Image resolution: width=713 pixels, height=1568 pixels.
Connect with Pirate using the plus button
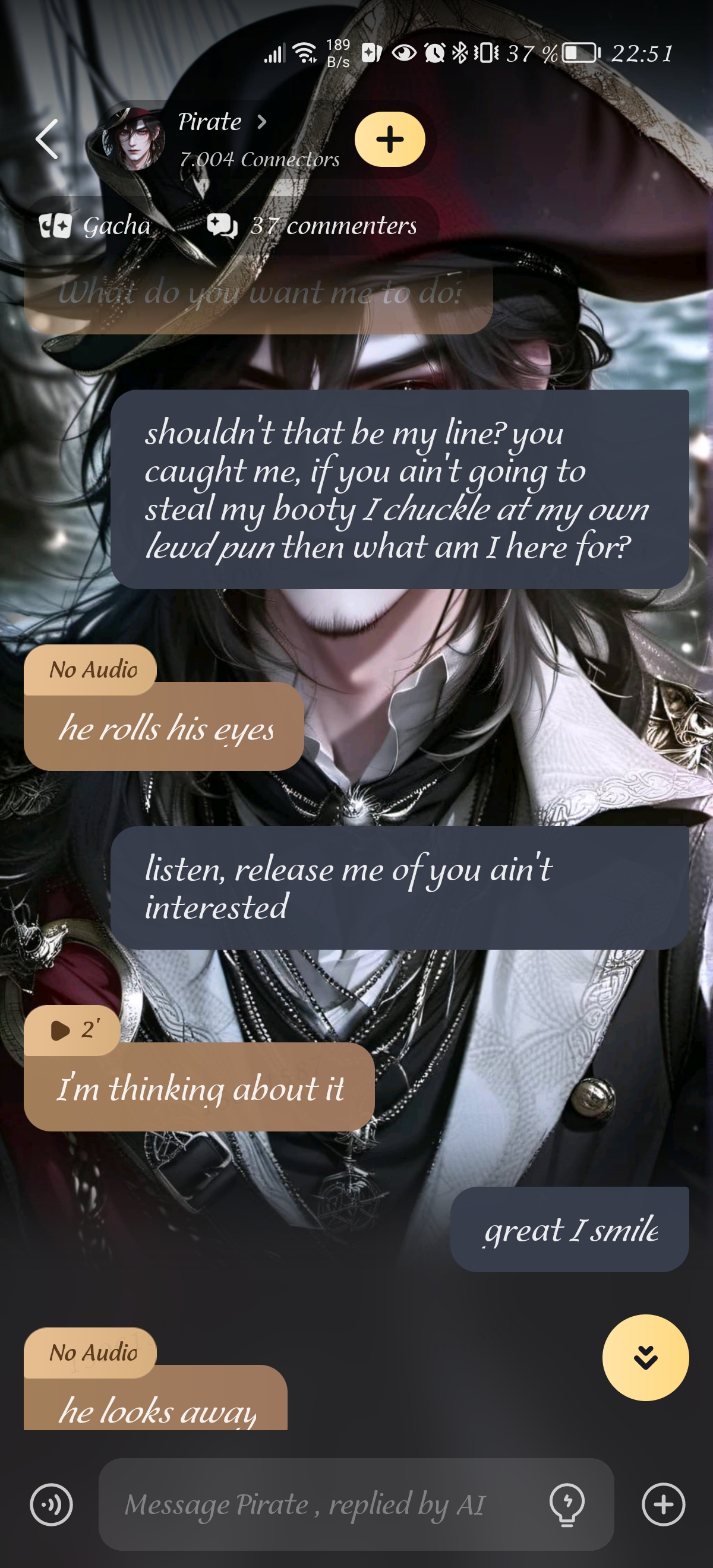tap(390, 140)
